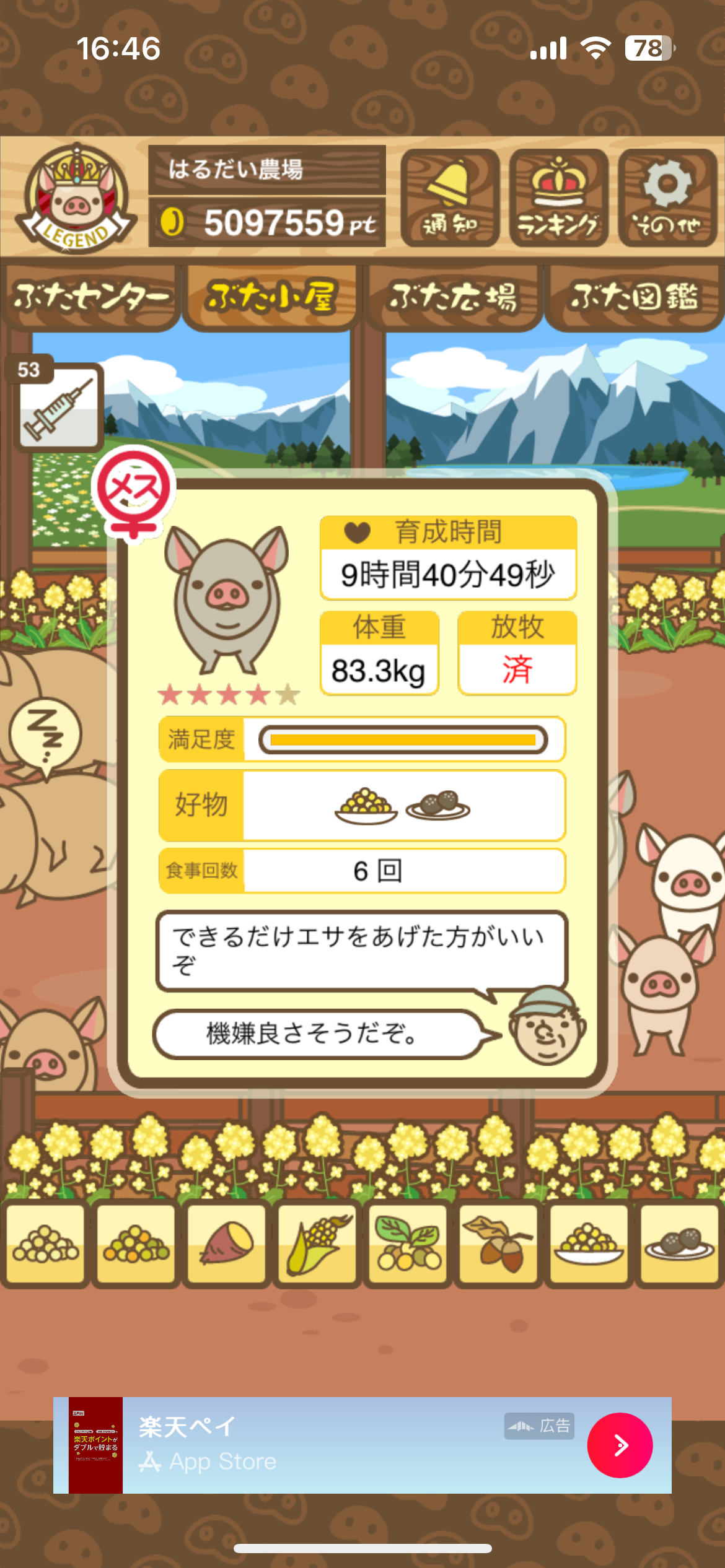Select the sweet potato feed
725x1568 pixels.
click(227, 1244)
